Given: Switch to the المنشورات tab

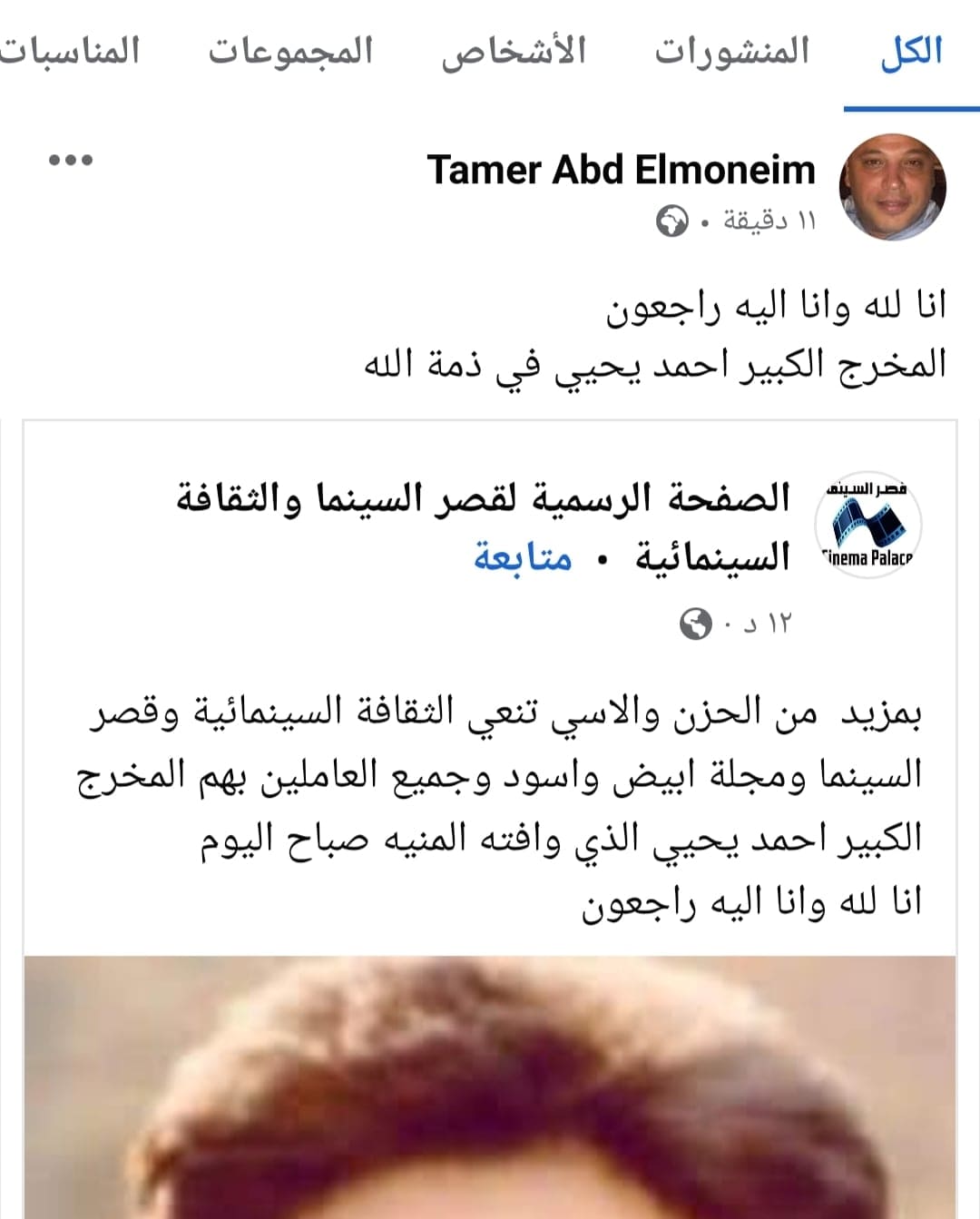Looking at the screenshot, I should coord(731,52).
